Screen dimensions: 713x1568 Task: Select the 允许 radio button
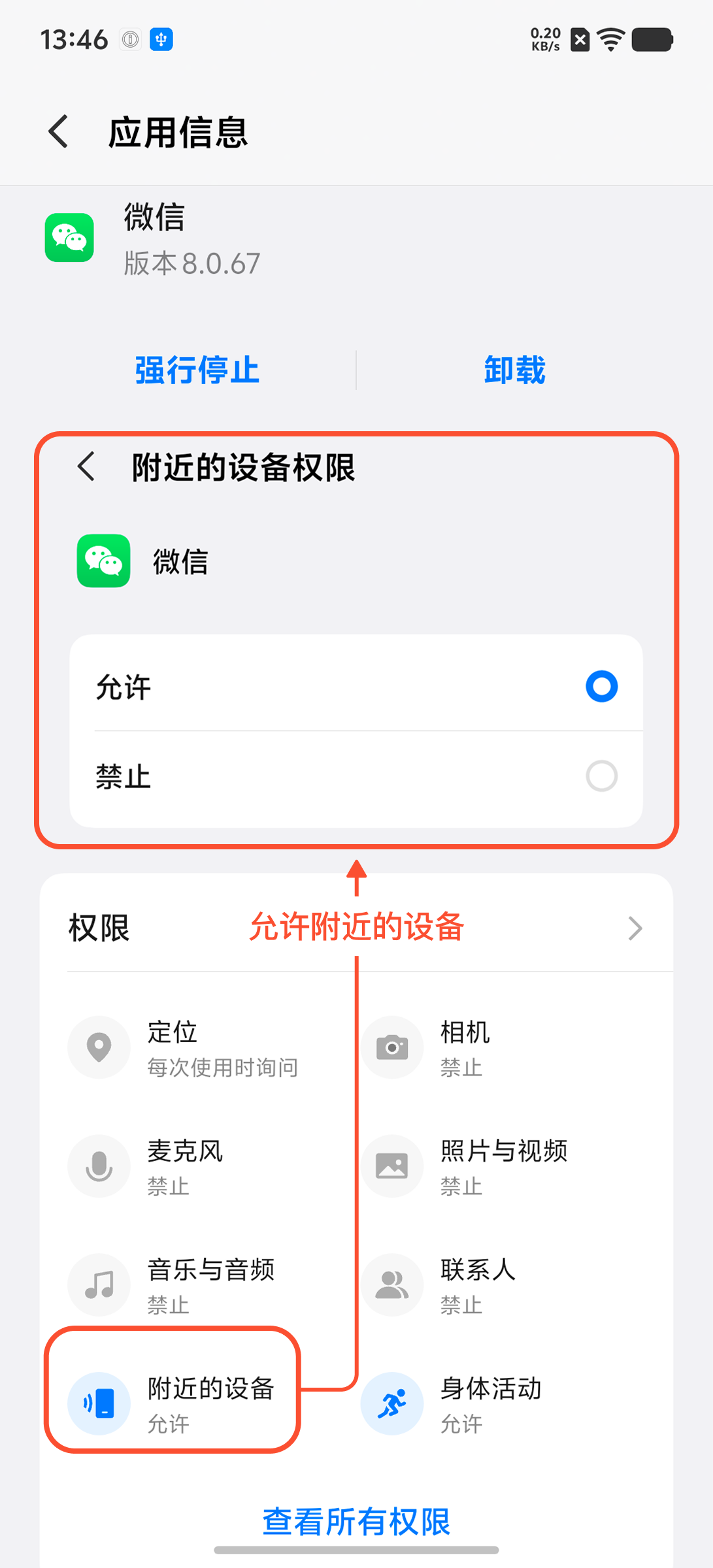[601, 687]
